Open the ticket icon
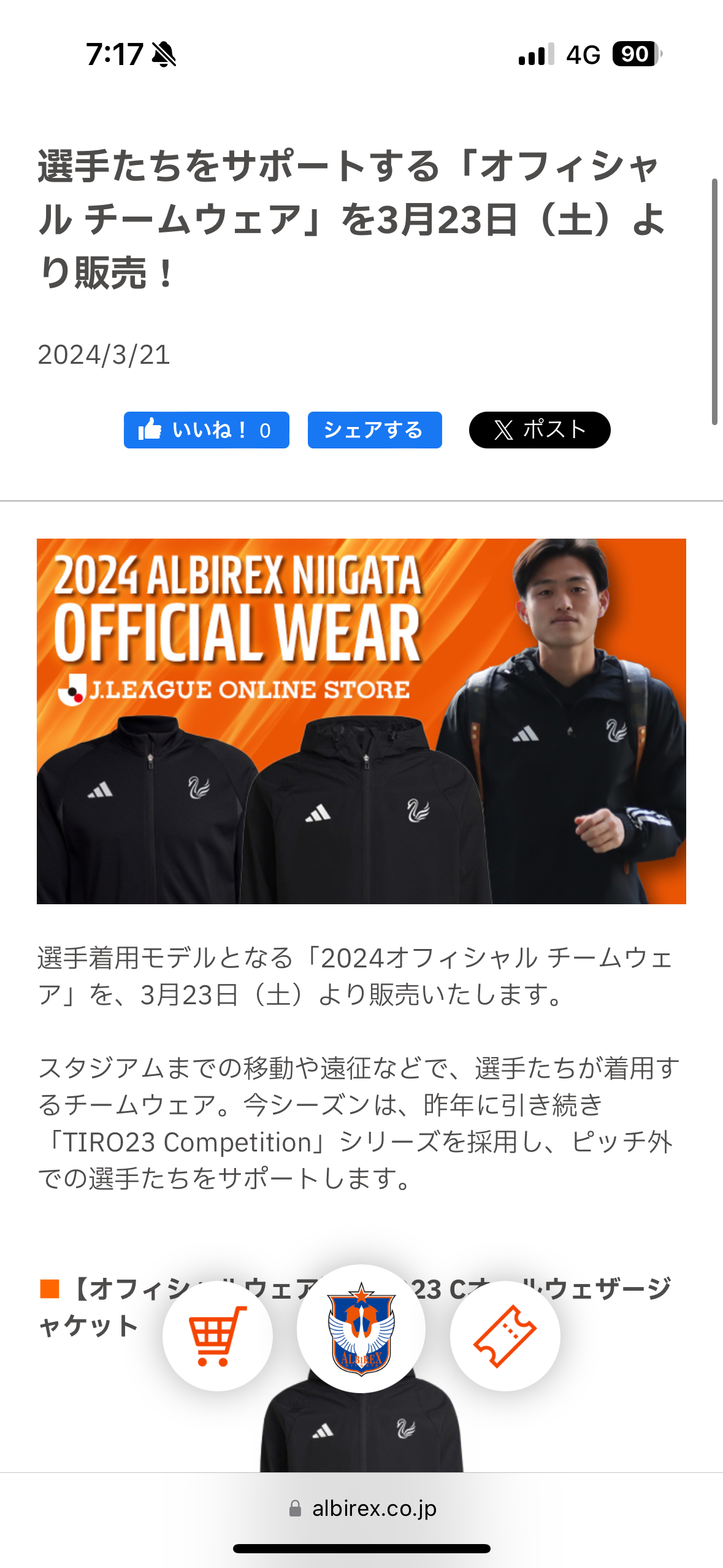This screenshot has width=723, height=1568. pyautogui.click(x=505, y=1335)
